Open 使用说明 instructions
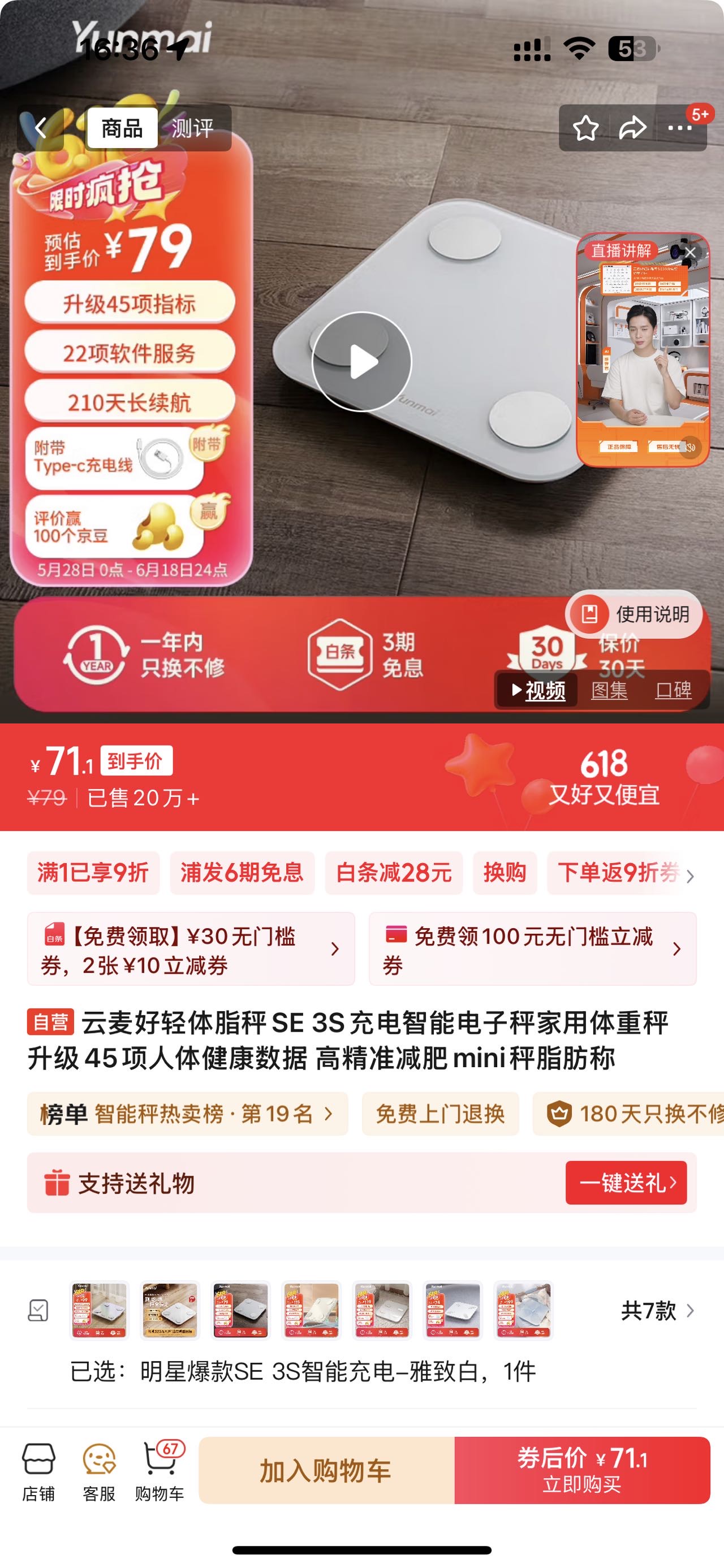 point(635,614)
